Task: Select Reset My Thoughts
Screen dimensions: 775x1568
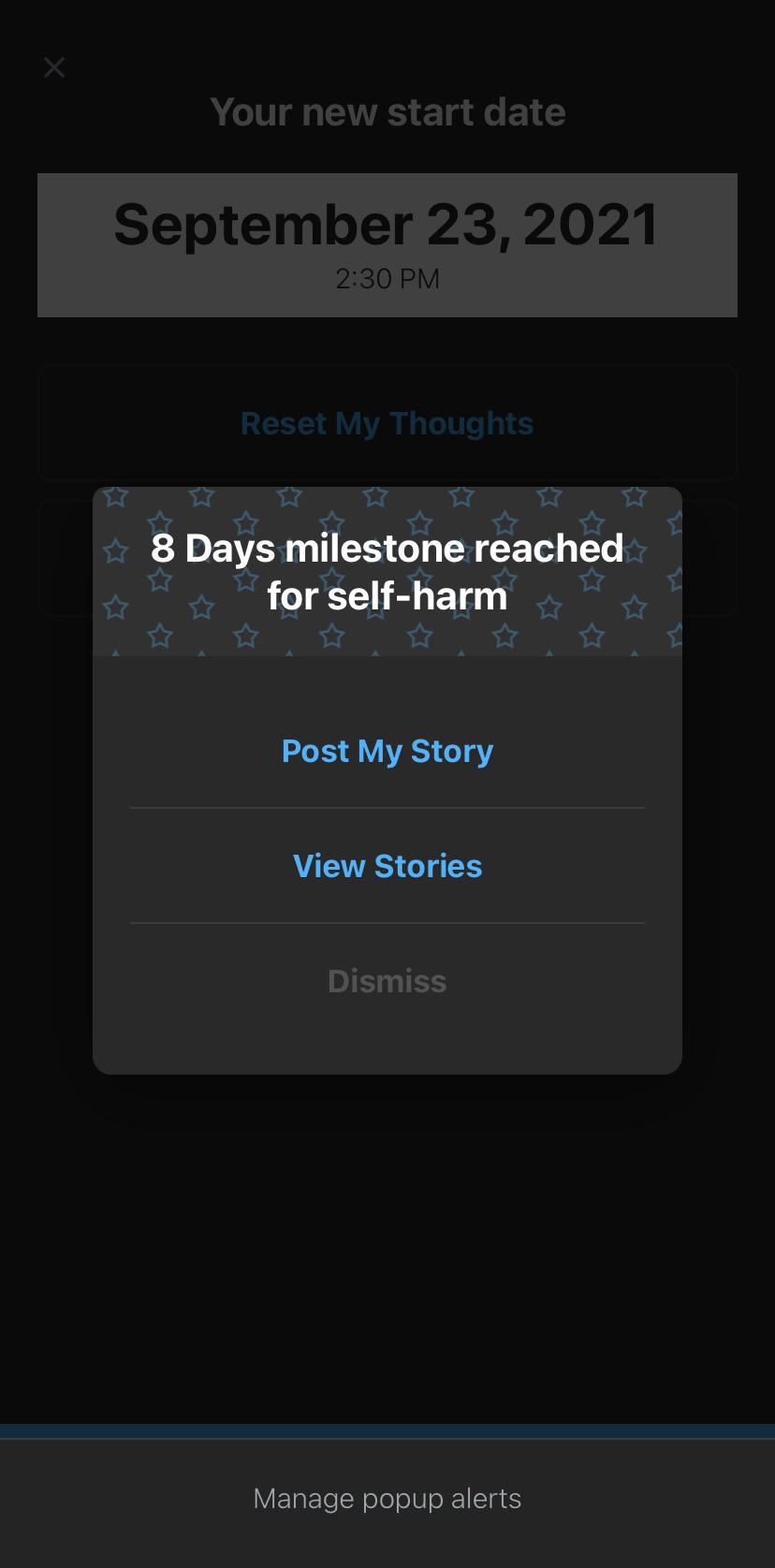Action: 387,423
